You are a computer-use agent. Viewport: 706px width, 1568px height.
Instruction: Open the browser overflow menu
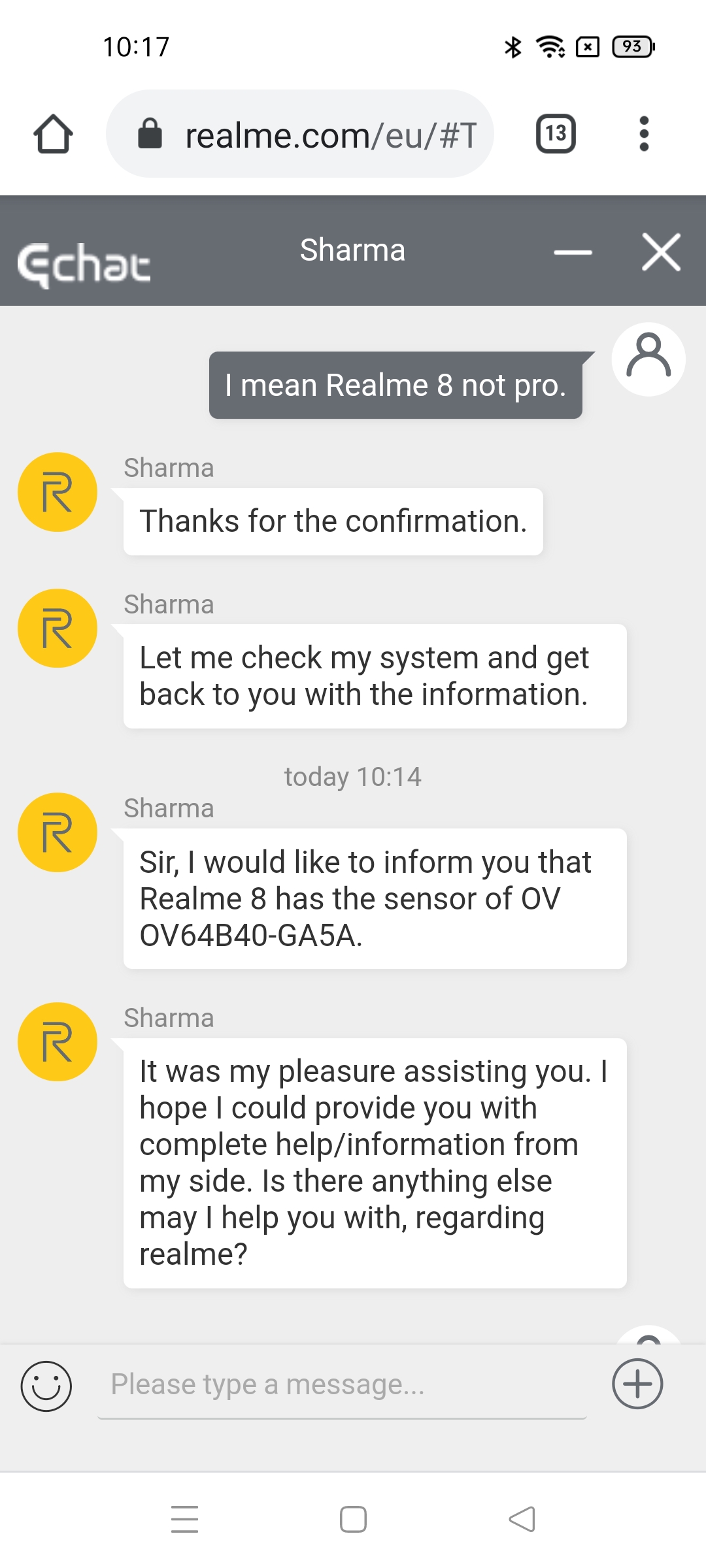tap(644, 134)
